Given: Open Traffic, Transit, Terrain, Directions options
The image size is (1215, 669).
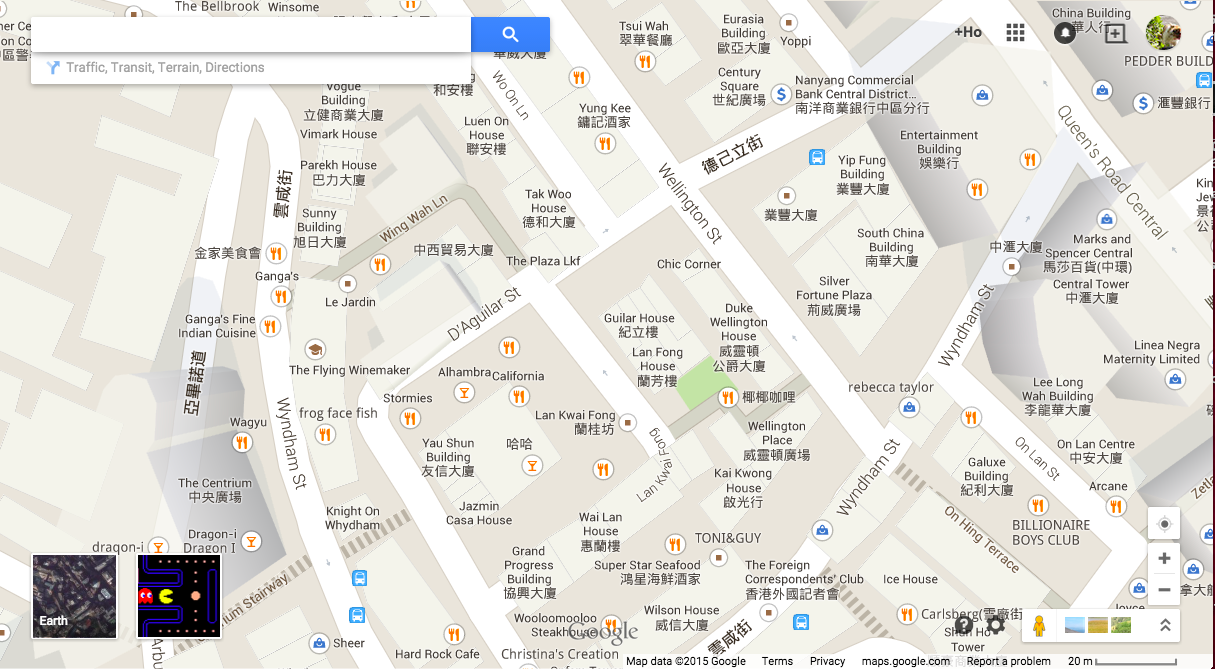Looking at the screenshot, I should pos(165,68).
